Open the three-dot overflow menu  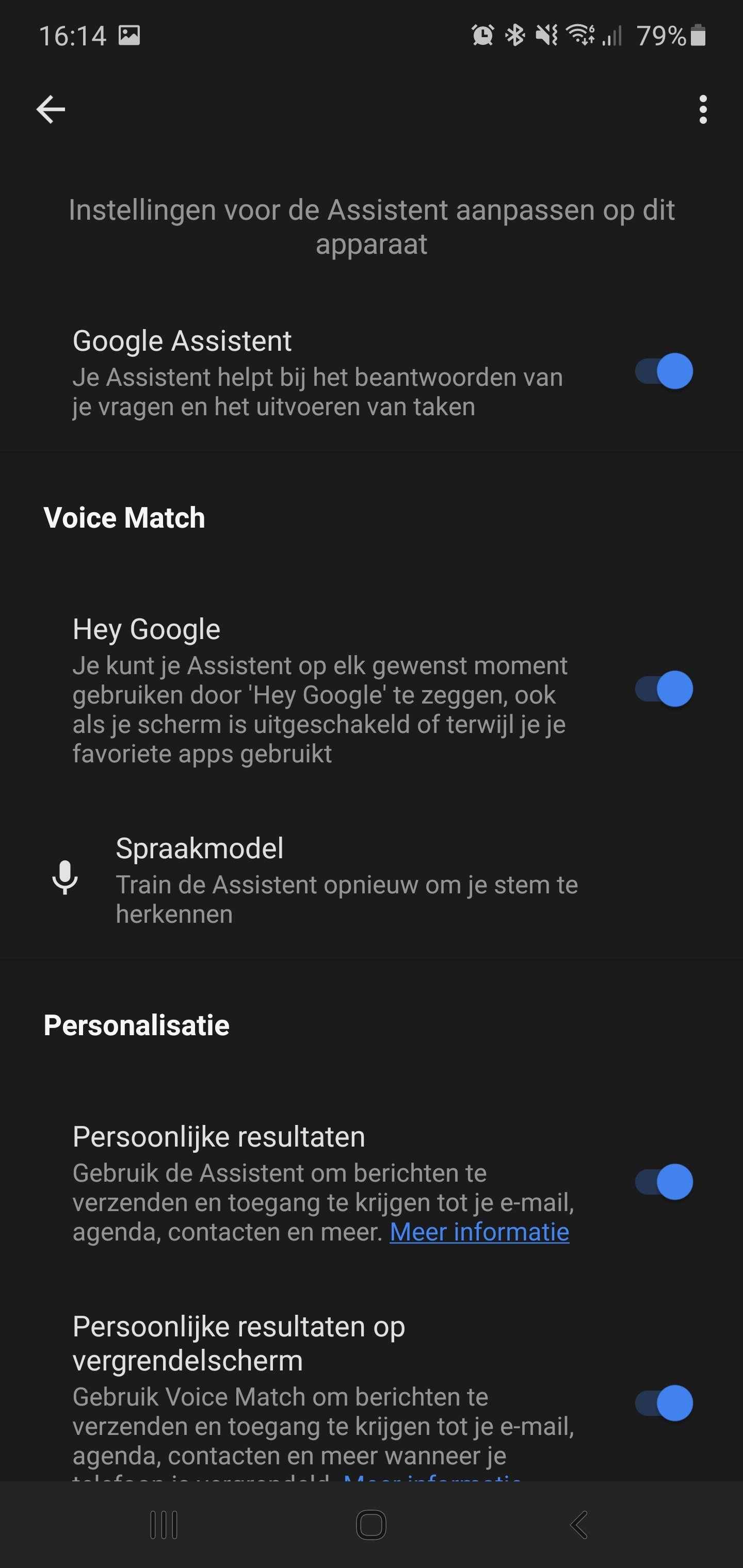click(703, 110)
